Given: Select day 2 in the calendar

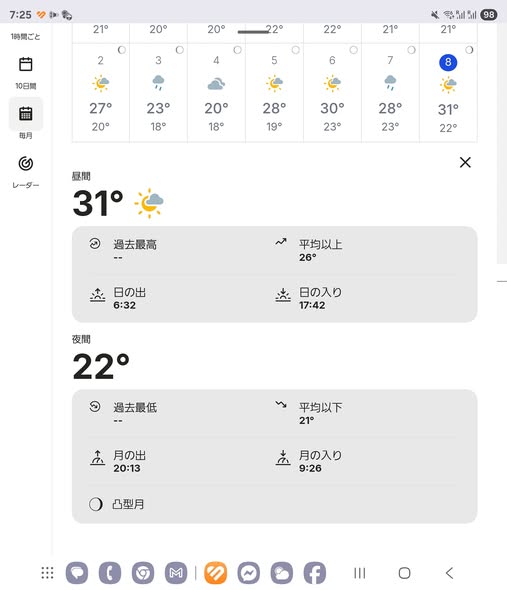Looking at the screenshot, I should pos(100,93).
